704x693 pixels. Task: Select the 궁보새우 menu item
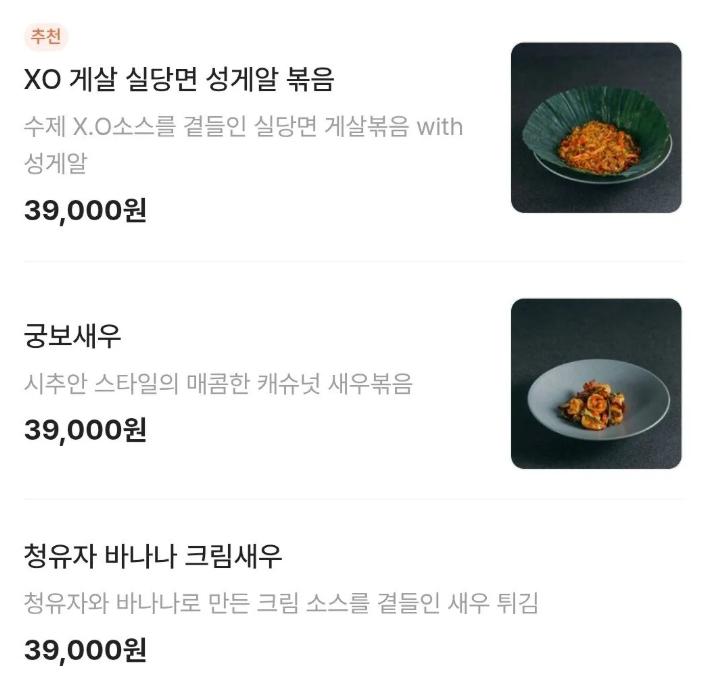point(73,336)
